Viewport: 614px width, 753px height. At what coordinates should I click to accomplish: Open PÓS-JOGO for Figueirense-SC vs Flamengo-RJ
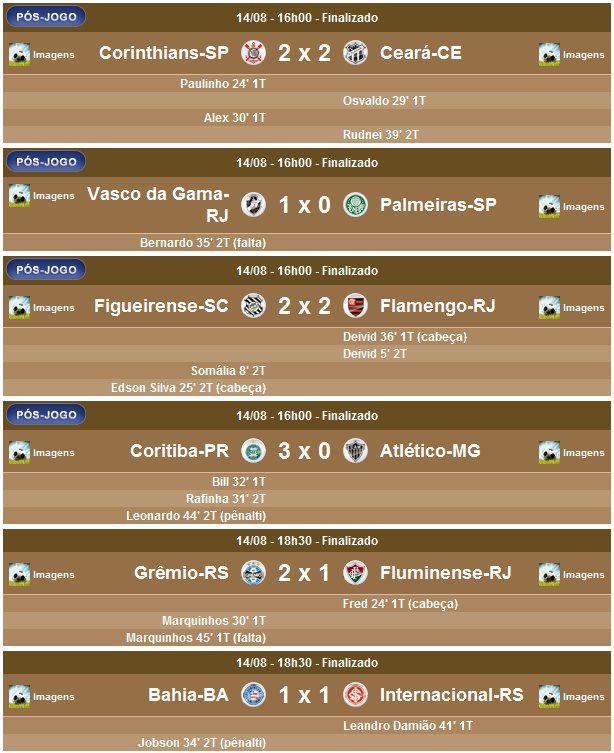[x=46, y=270]
